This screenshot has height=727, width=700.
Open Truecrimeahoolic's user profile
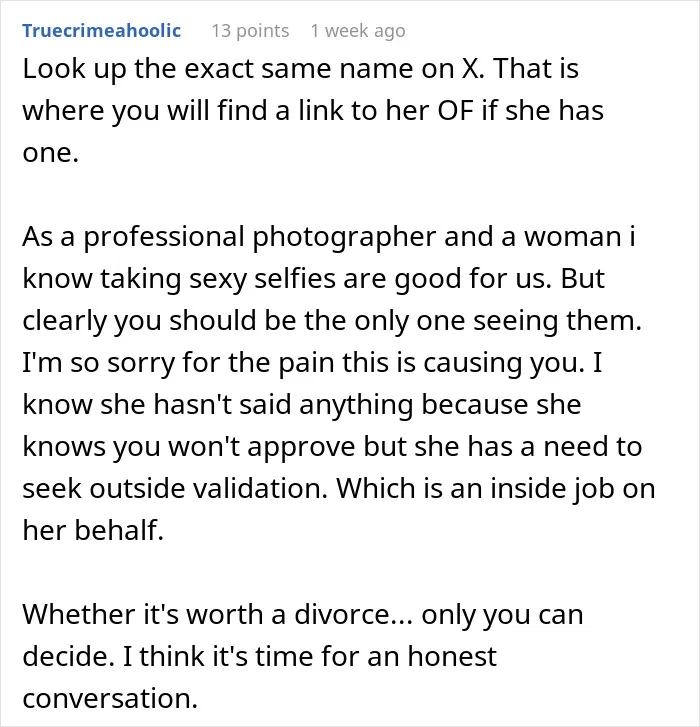point(102,31)
